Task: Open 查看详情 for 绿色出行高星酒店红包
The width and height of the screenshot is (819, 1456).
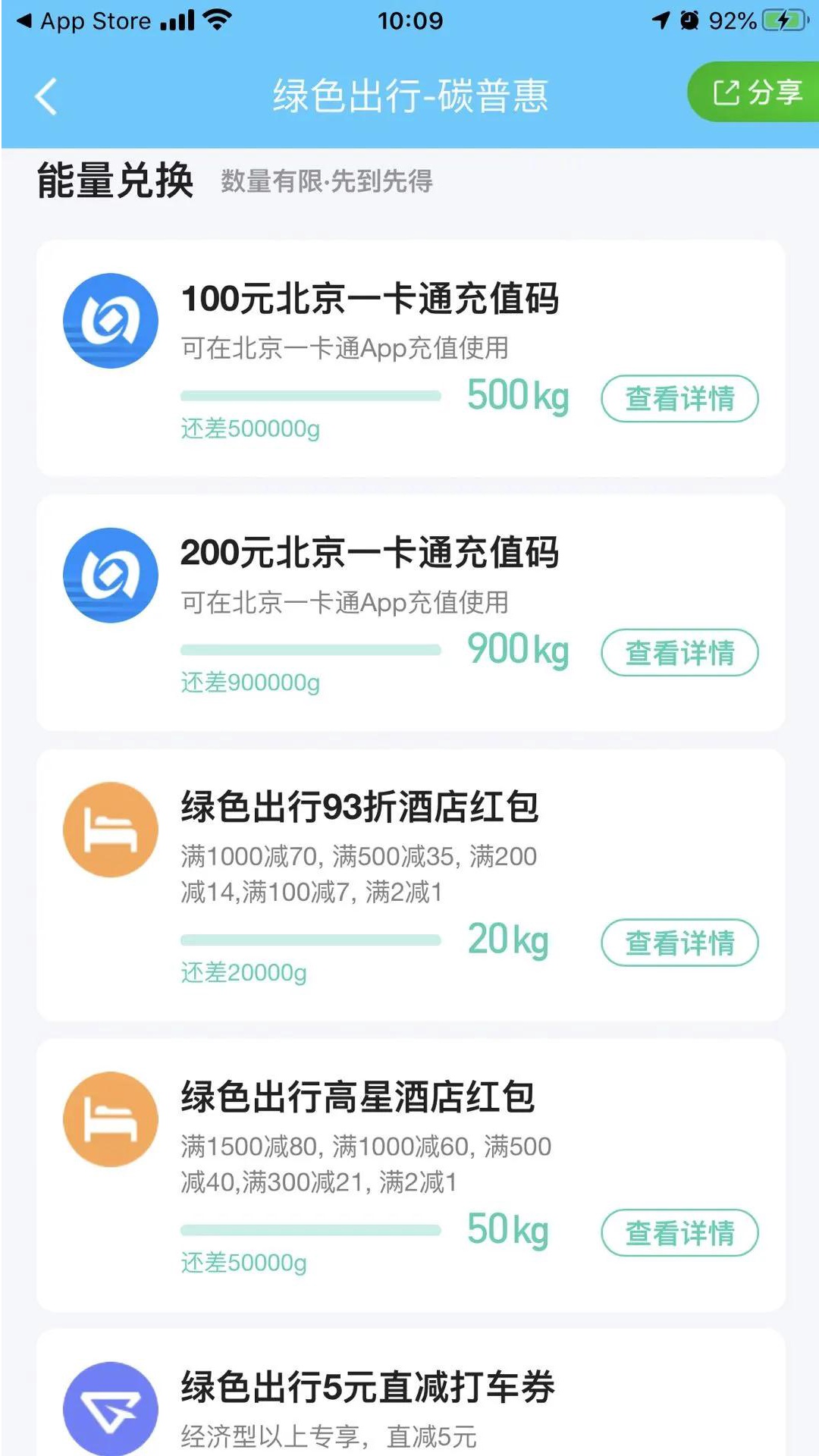Action: pyautogui.click(x=679, y=1232)
